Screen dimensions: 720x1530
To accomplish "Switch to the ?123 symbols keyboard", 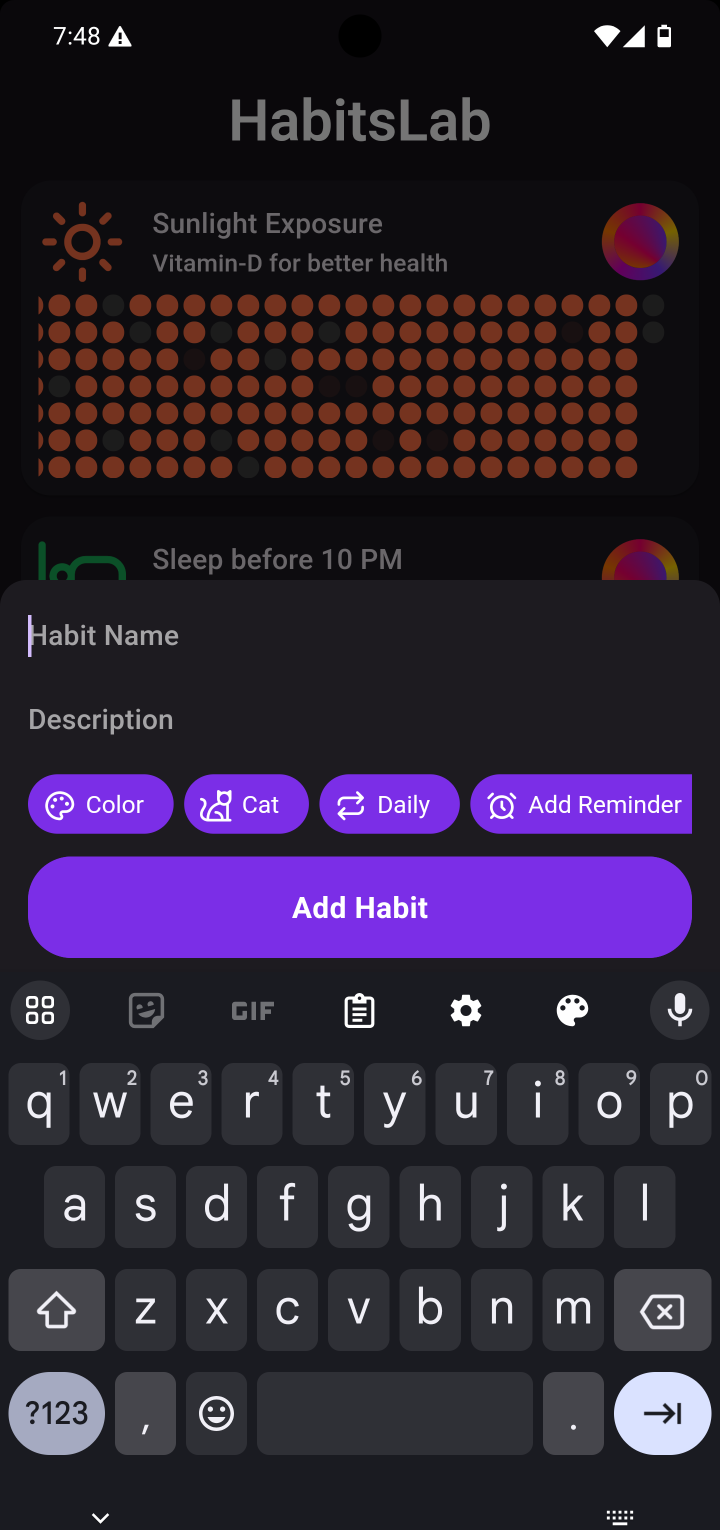I will point(57,1413).
